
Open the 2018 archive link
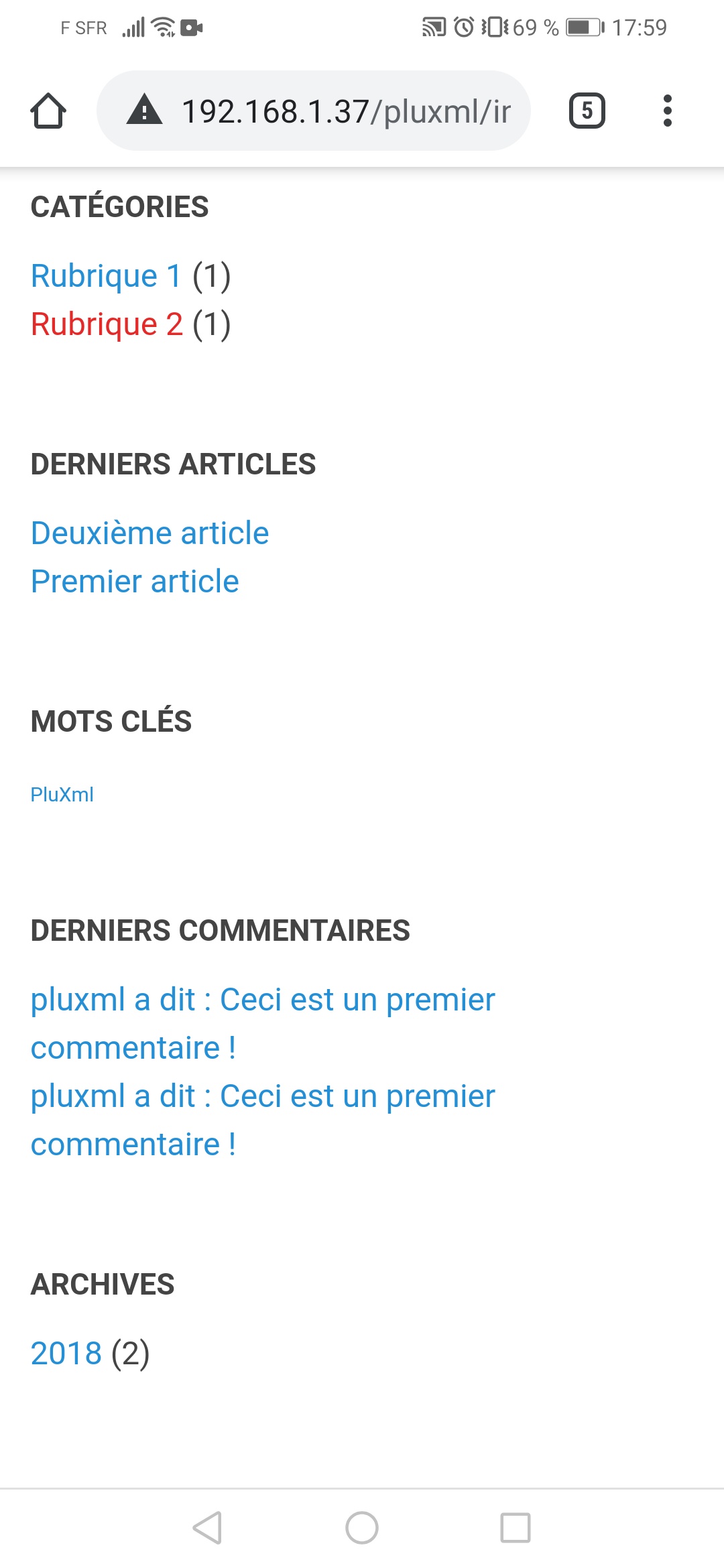pyautogui.click(x=66, y=1354)
